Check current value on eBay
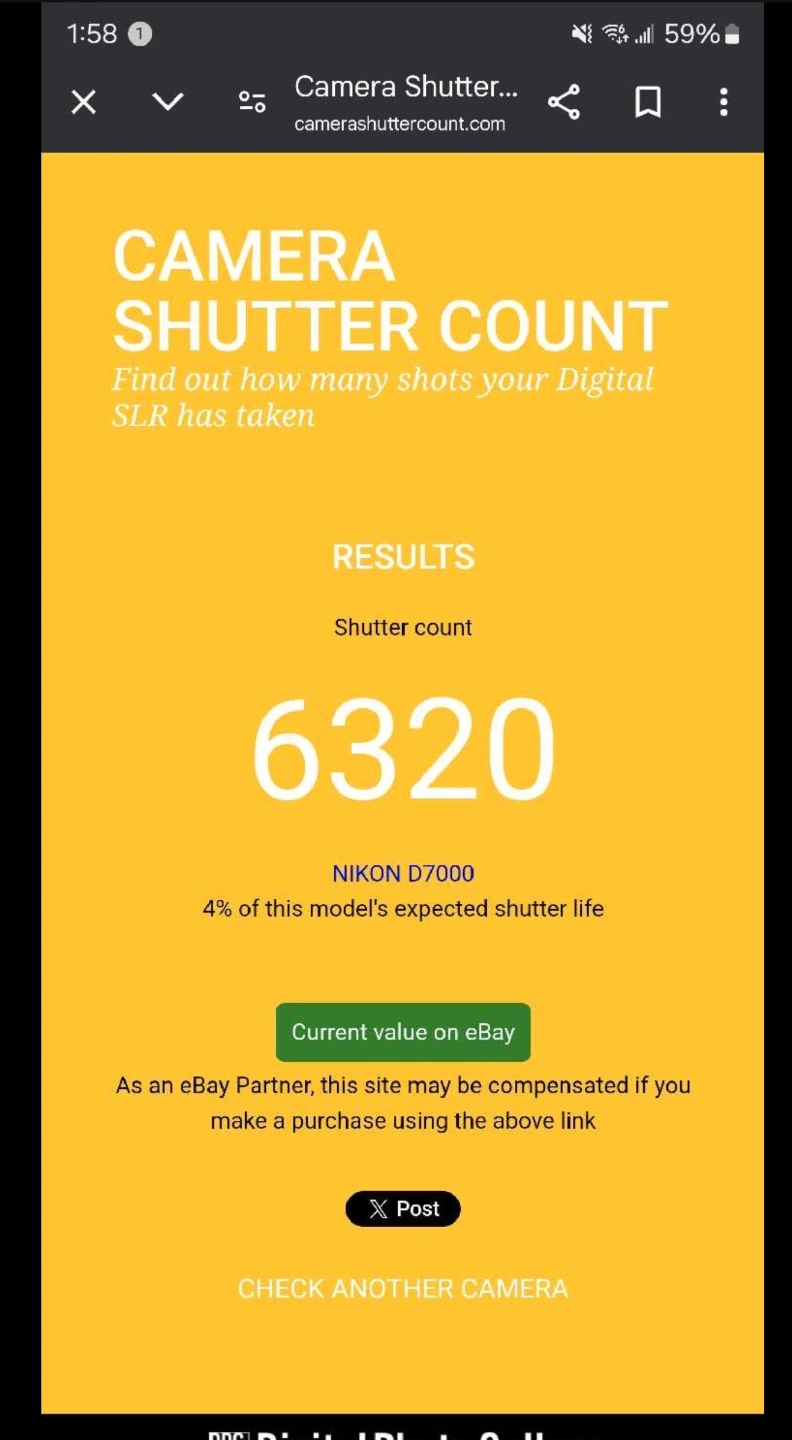 pyautogui.click(x=403, y=1032)
